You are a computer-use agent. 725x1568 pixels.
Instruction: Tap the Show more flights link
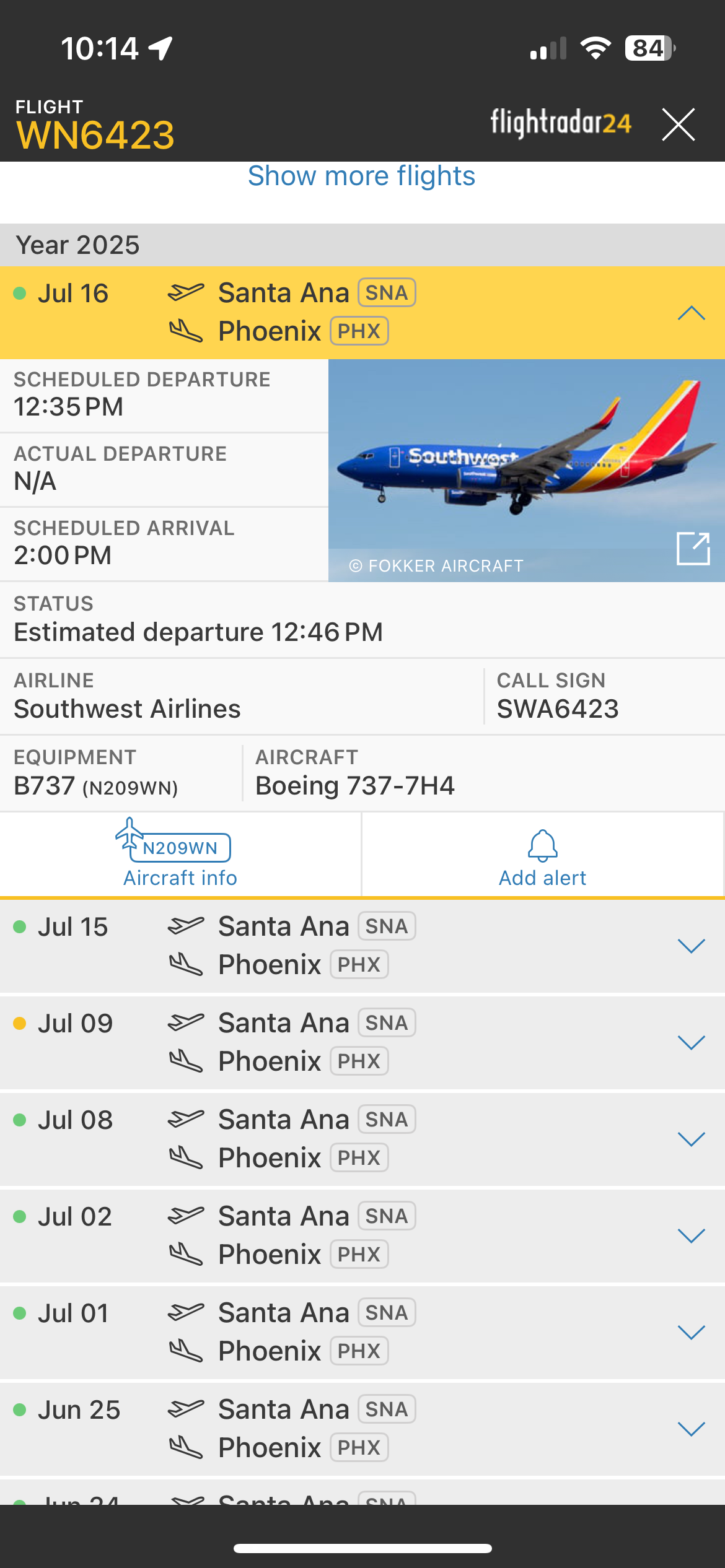361,176
